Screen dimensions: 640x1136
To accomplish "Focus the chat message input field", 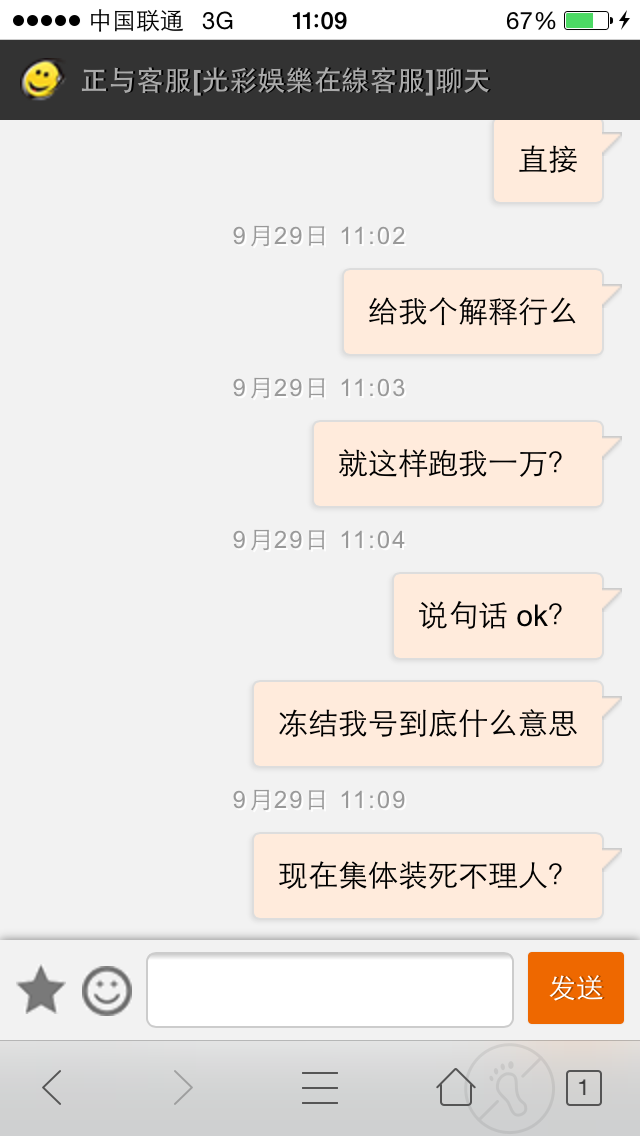I will [x=330, y=990].
